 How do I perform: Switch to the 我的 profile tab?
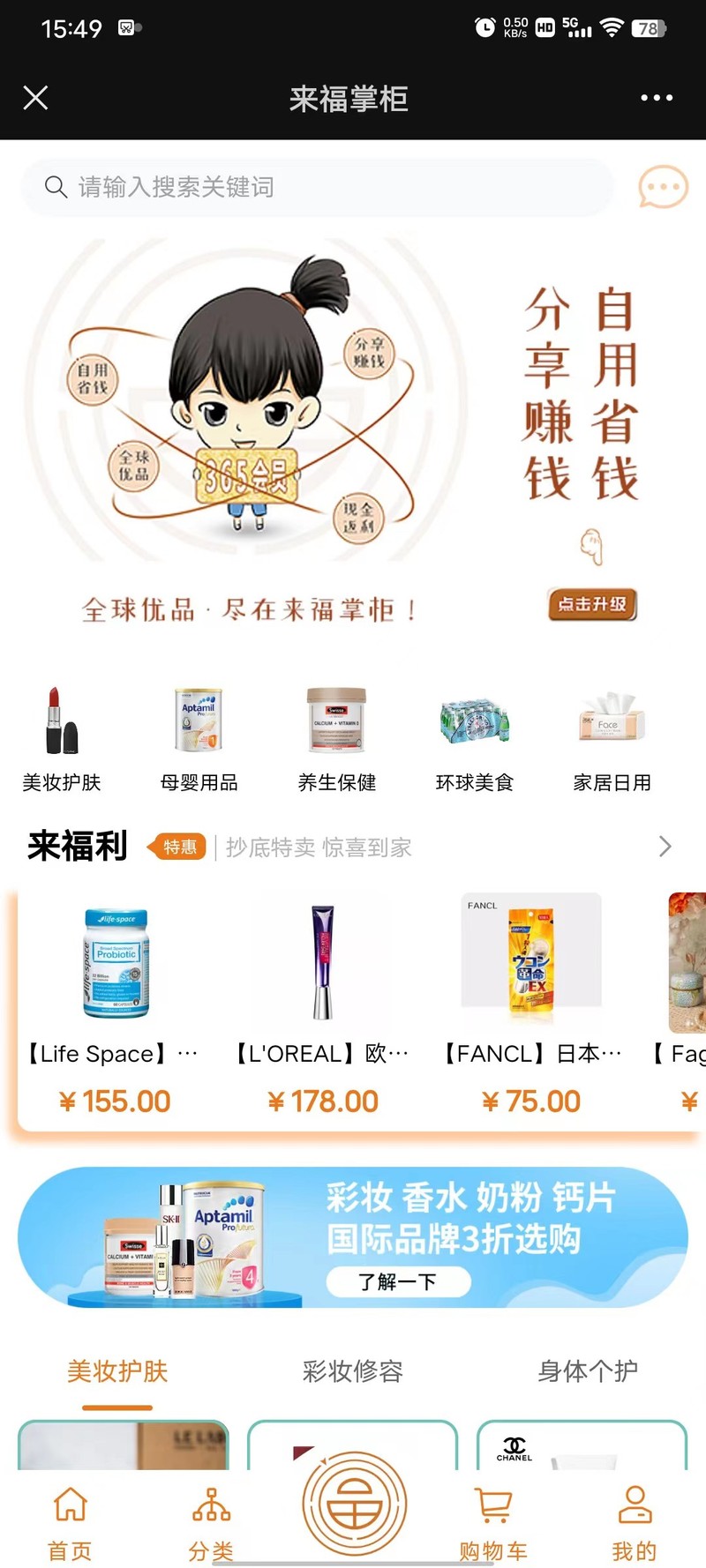click(x=635, y=1523)
